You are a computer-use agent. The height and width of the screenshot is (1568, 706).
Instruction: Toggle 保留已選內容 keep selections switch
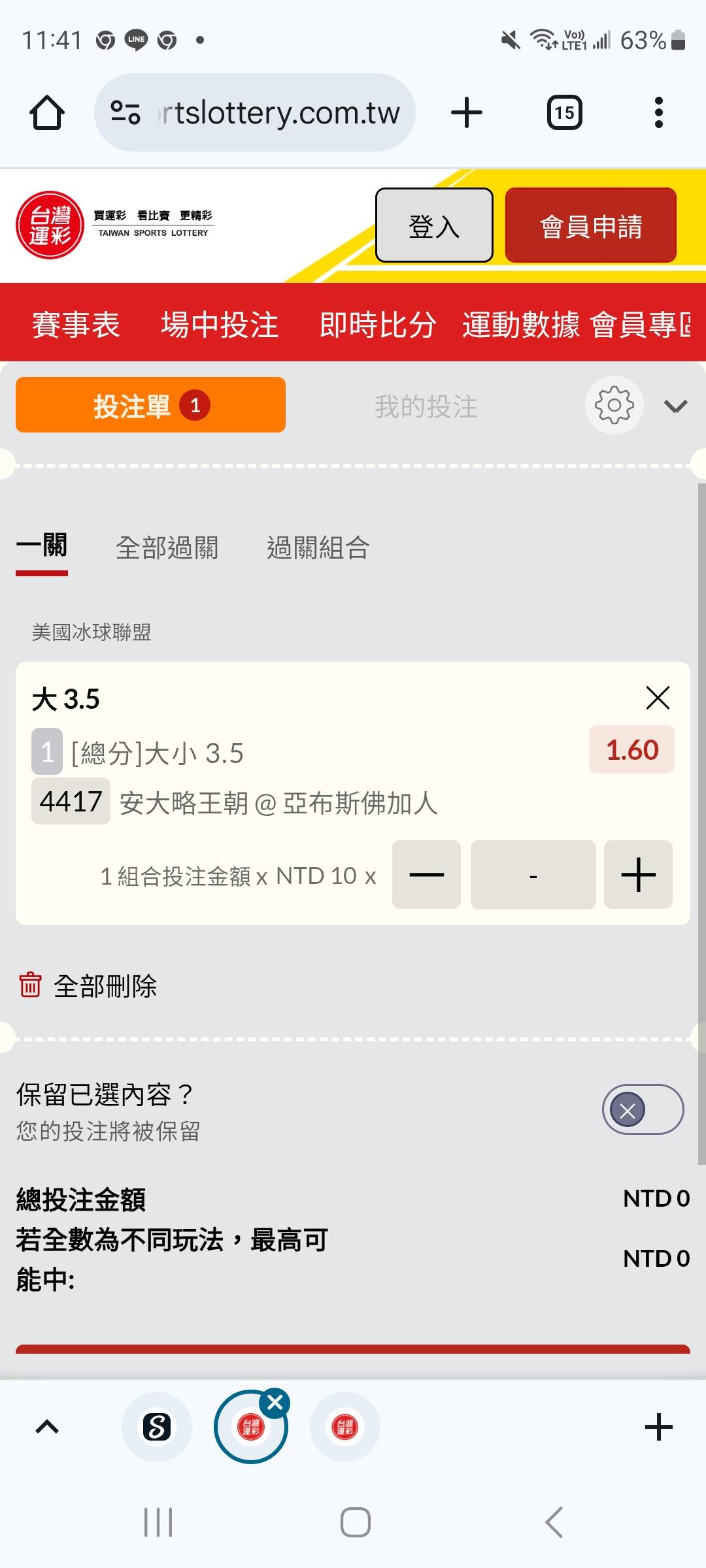pyautogui.click(x=643, y=1109)
